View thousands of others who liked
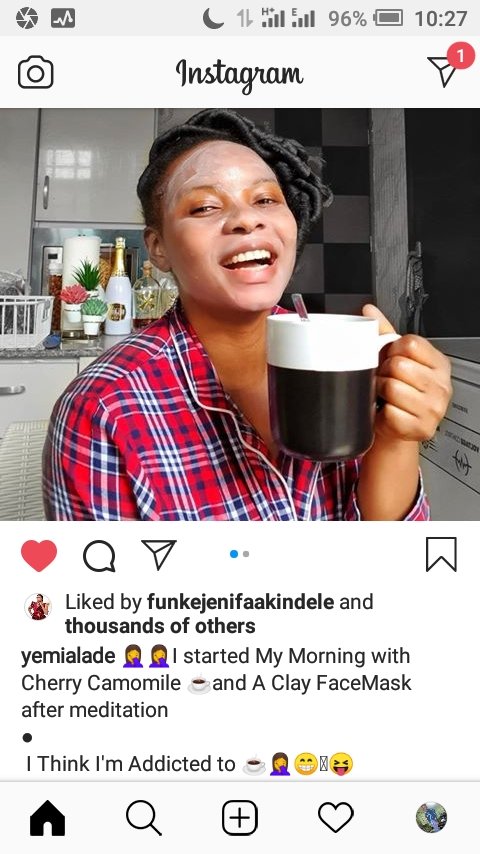 pos(160,626)
